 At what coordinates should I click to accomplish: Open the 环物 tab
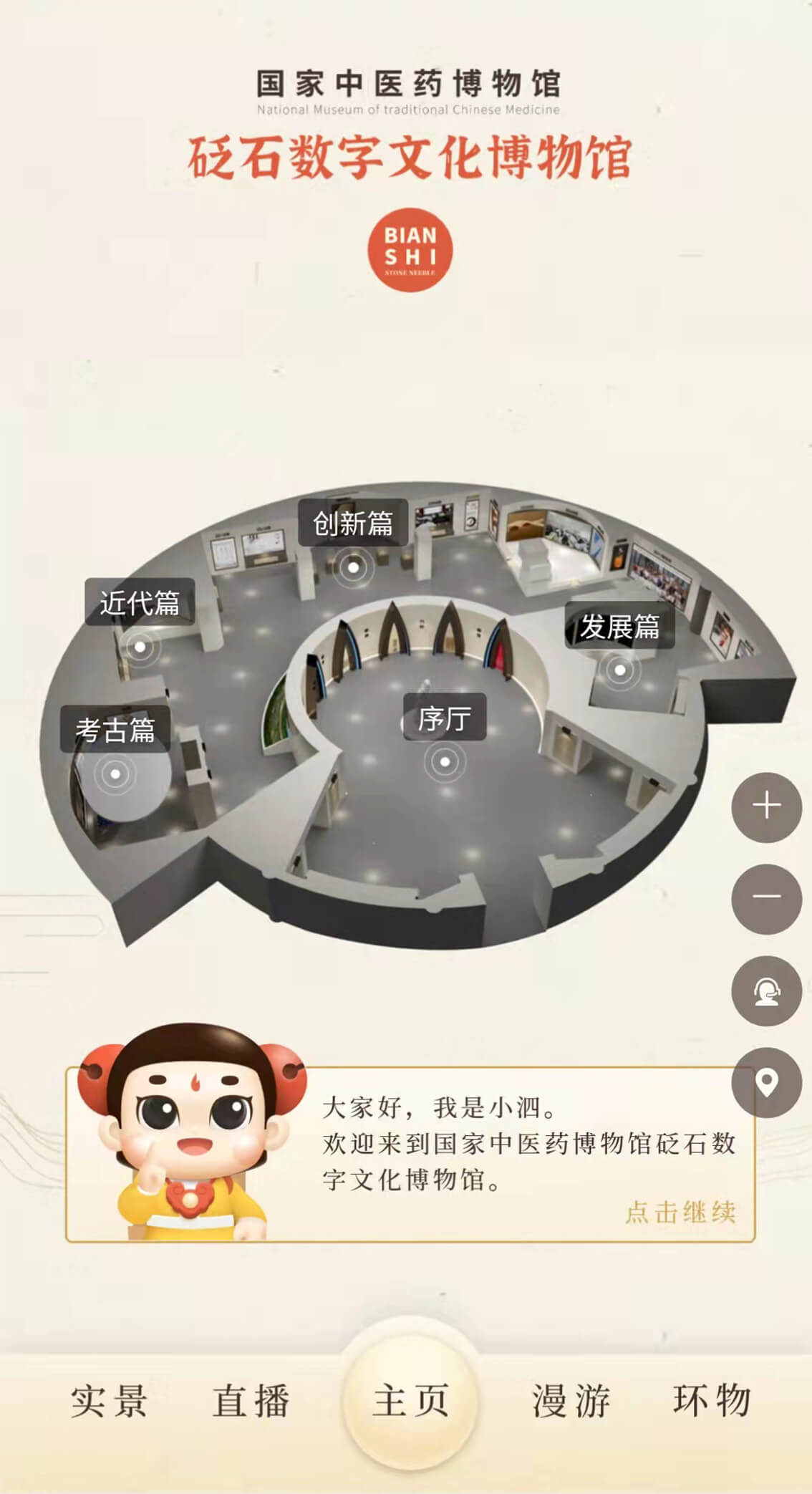click(712, 1401)
